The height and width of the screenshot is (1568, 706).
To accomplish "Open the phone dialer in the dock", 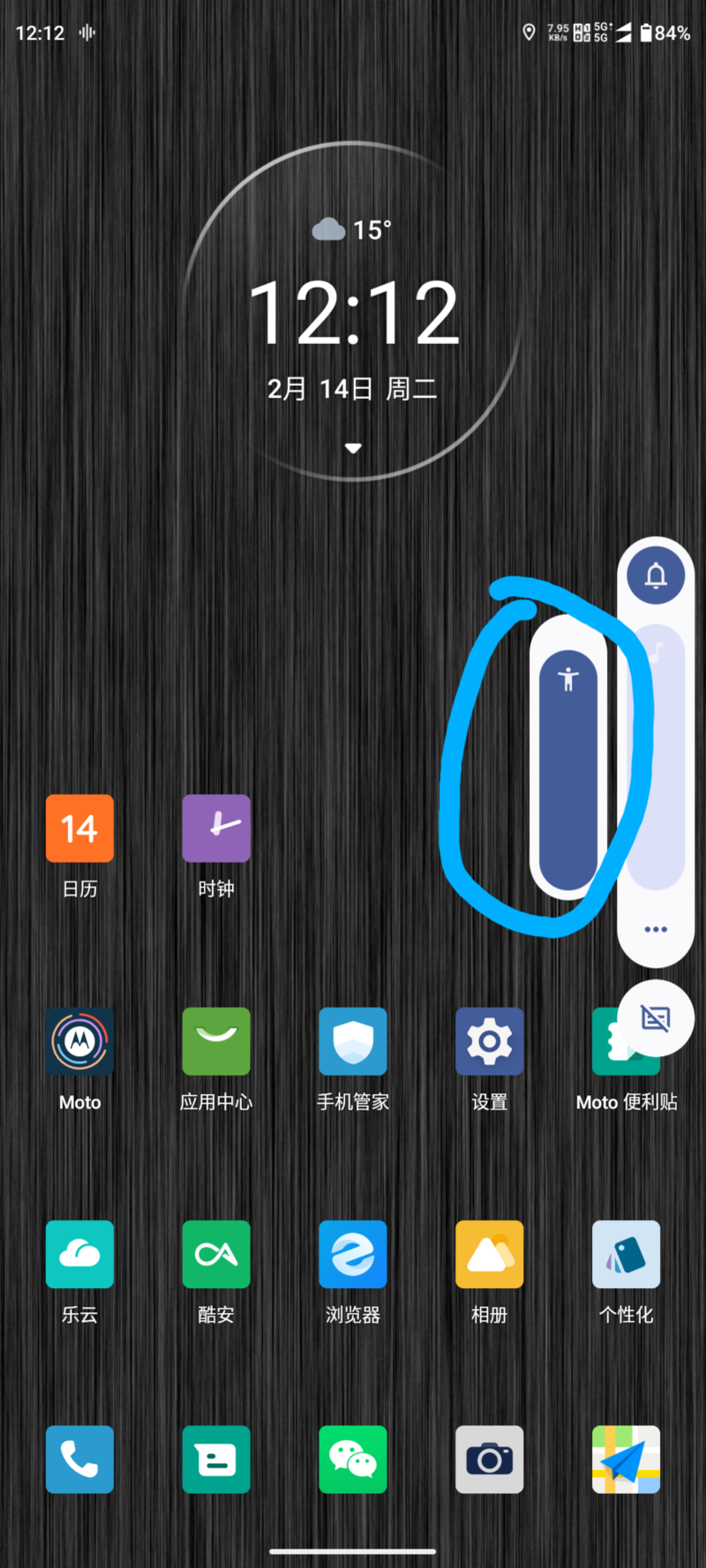I will click(x=79, y=1459).
